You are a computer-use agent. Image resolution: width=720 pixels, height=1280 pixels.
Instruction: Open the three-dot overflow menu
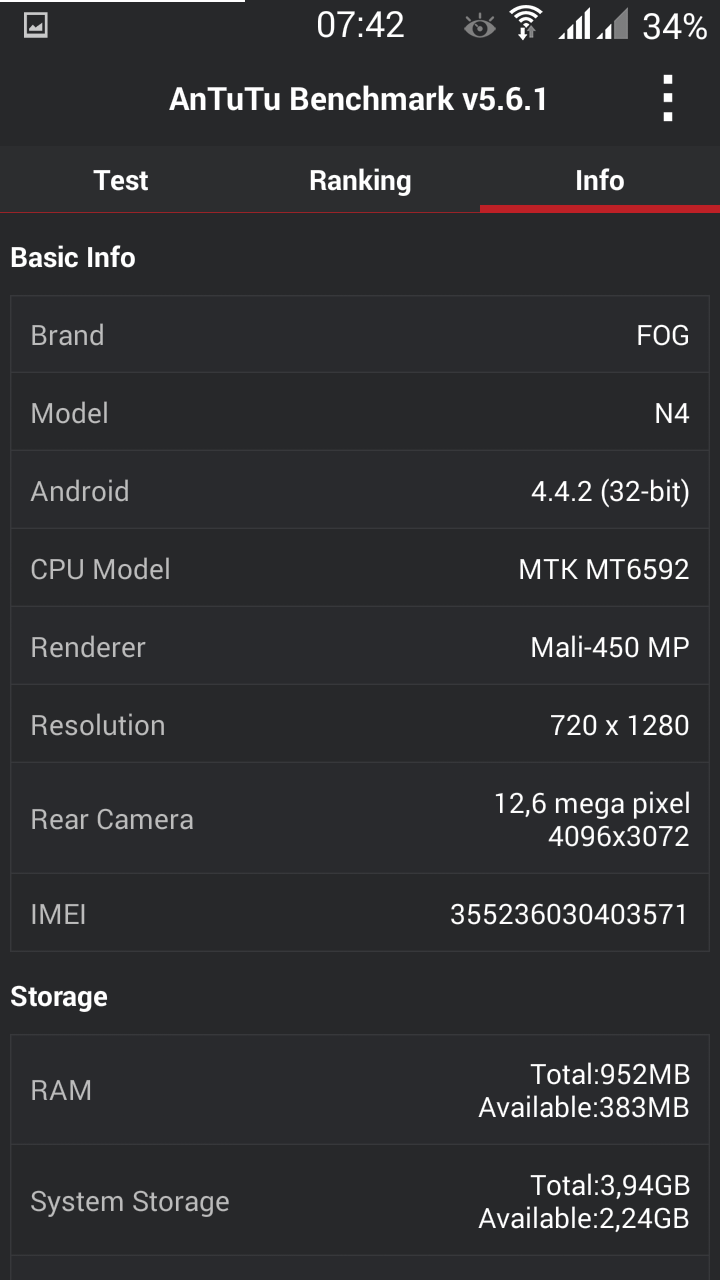[668, 99]
